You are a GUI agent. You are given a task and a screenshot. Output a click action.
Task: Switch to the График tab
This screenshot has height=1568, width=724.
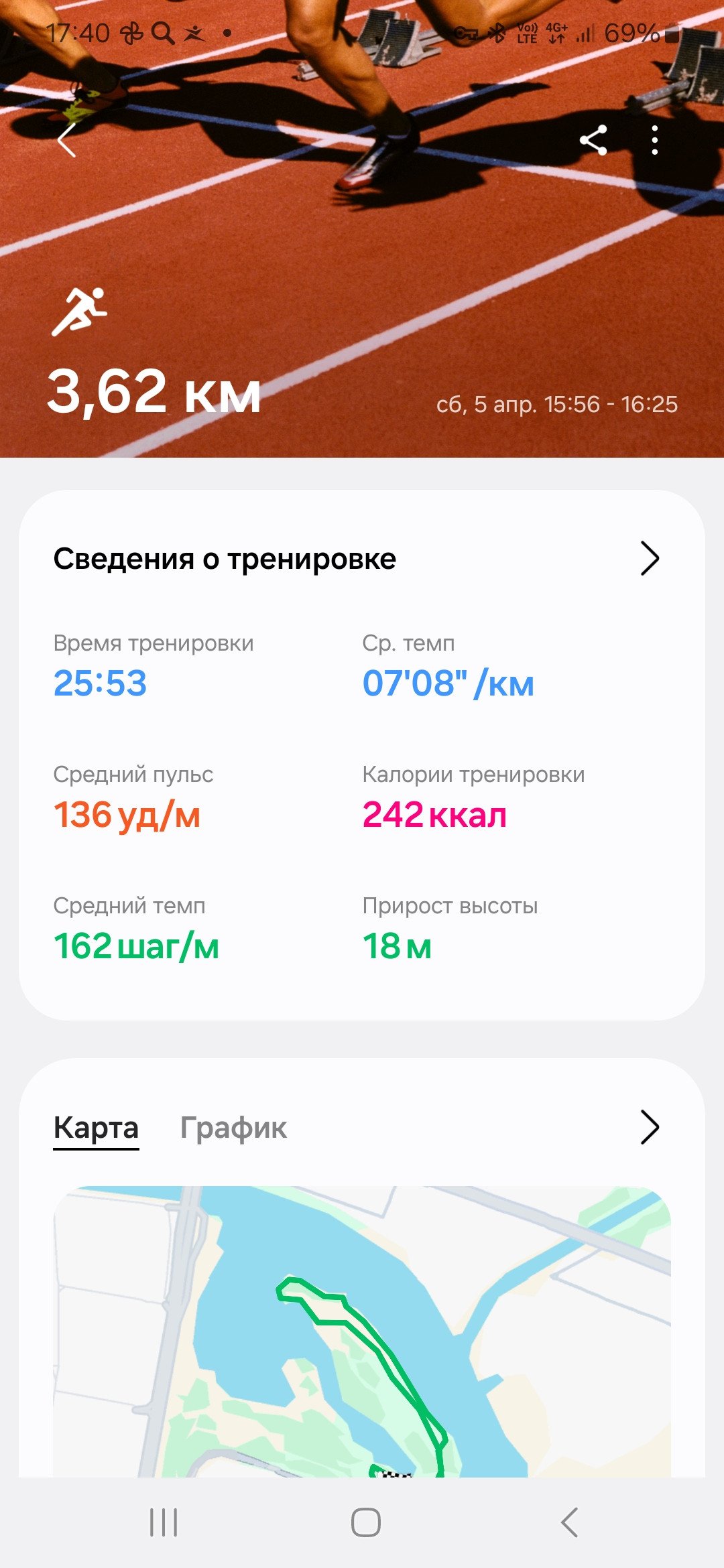(x=233, y=1127)
